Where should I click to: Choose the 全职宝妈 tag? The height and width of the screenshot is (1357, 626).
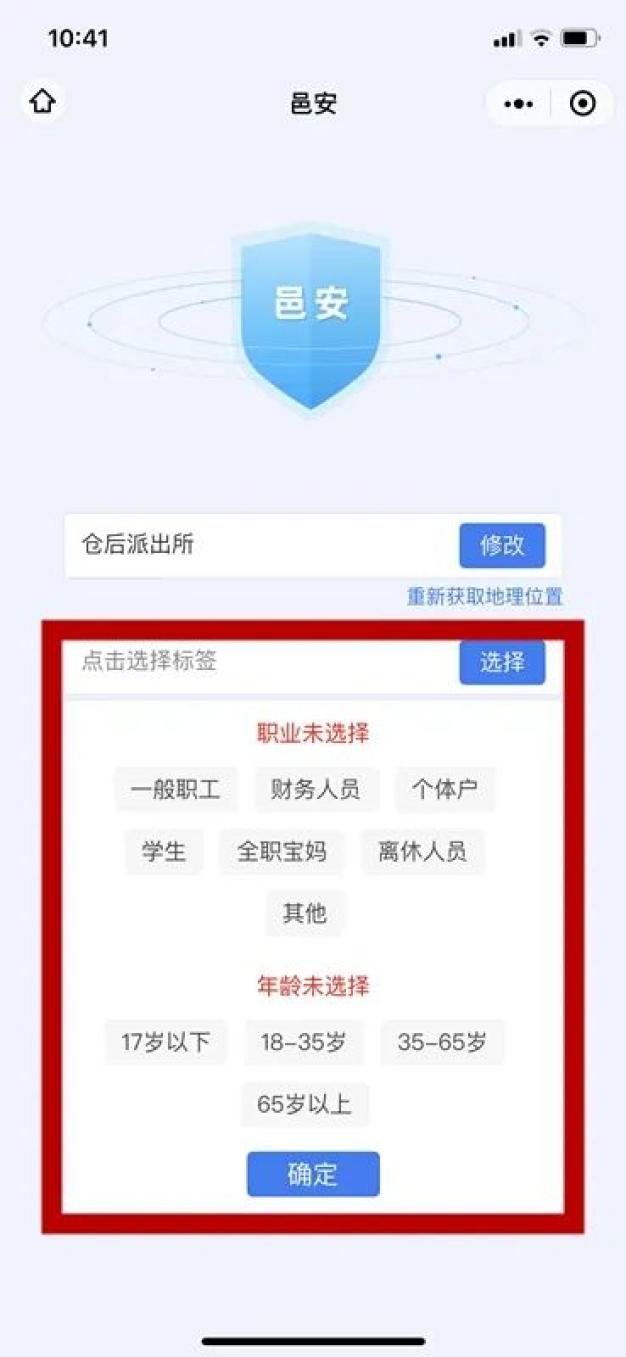tap(282, 852)
